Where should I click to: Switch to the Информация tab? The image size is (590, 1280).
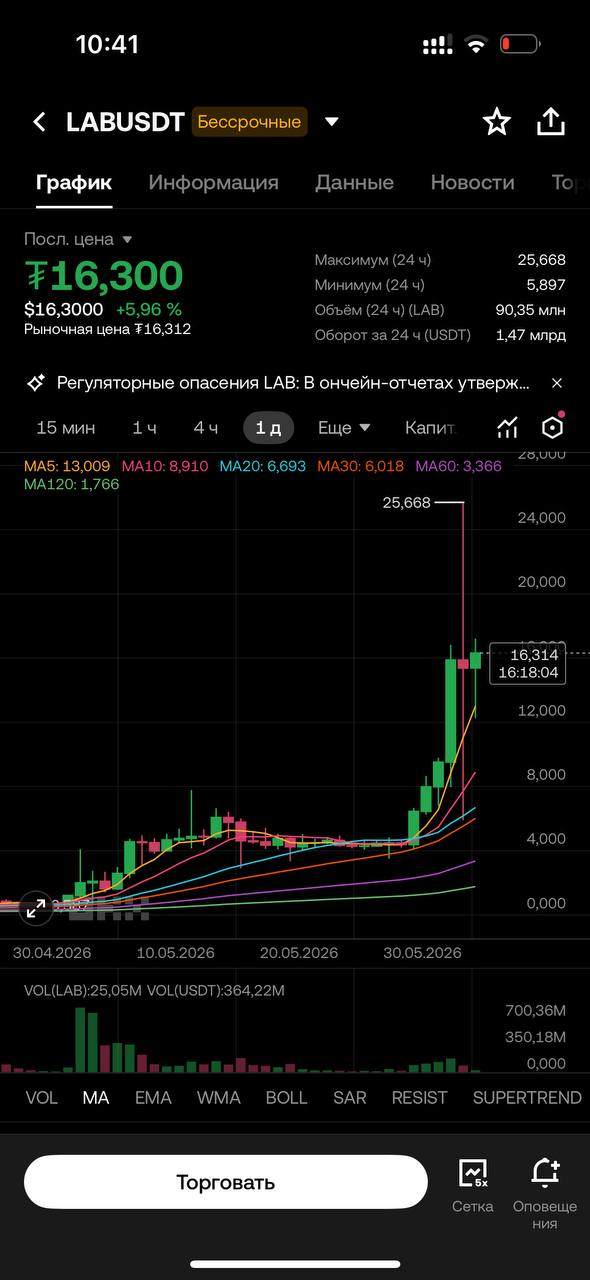[213, 182]
